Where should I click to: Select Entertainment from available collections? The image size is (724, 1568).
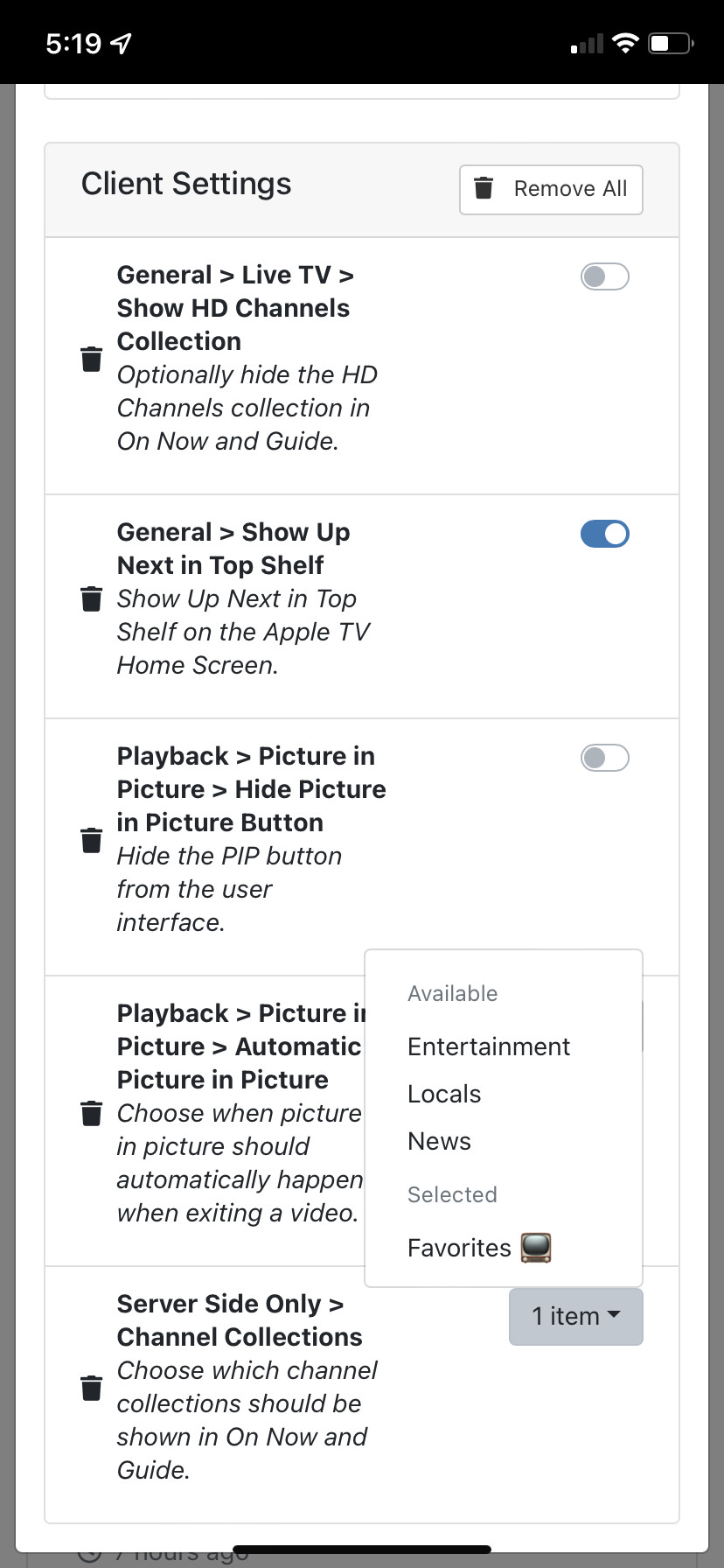(488, 1046)
